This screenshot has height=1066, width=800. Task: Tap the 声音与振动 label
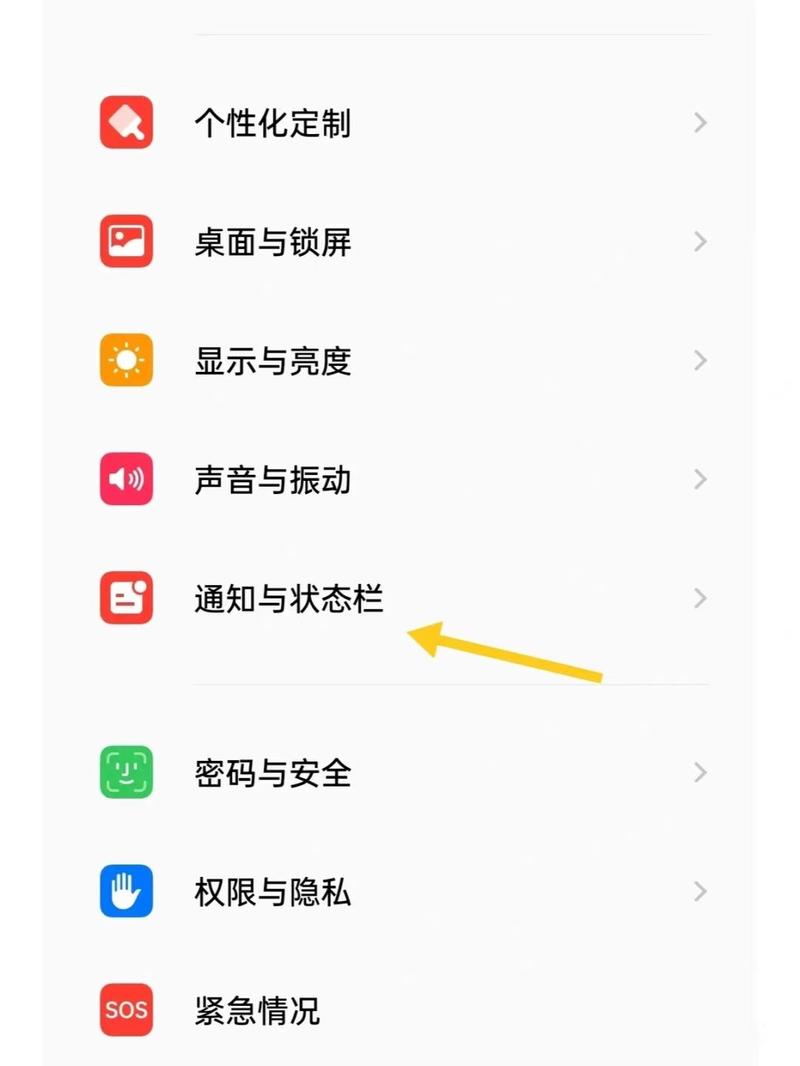[x=272, y=479]
